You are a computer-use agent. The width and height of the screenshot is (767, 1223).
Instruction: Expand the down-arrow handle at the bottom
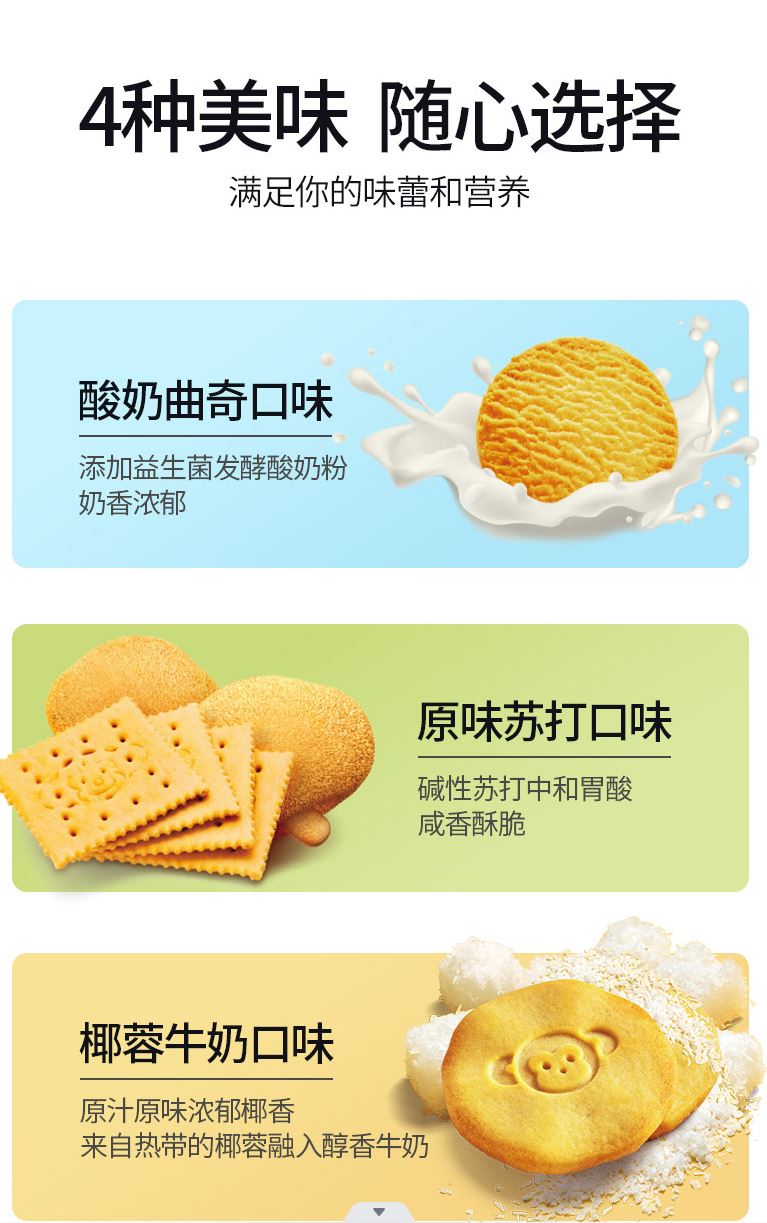(379, 1212)
